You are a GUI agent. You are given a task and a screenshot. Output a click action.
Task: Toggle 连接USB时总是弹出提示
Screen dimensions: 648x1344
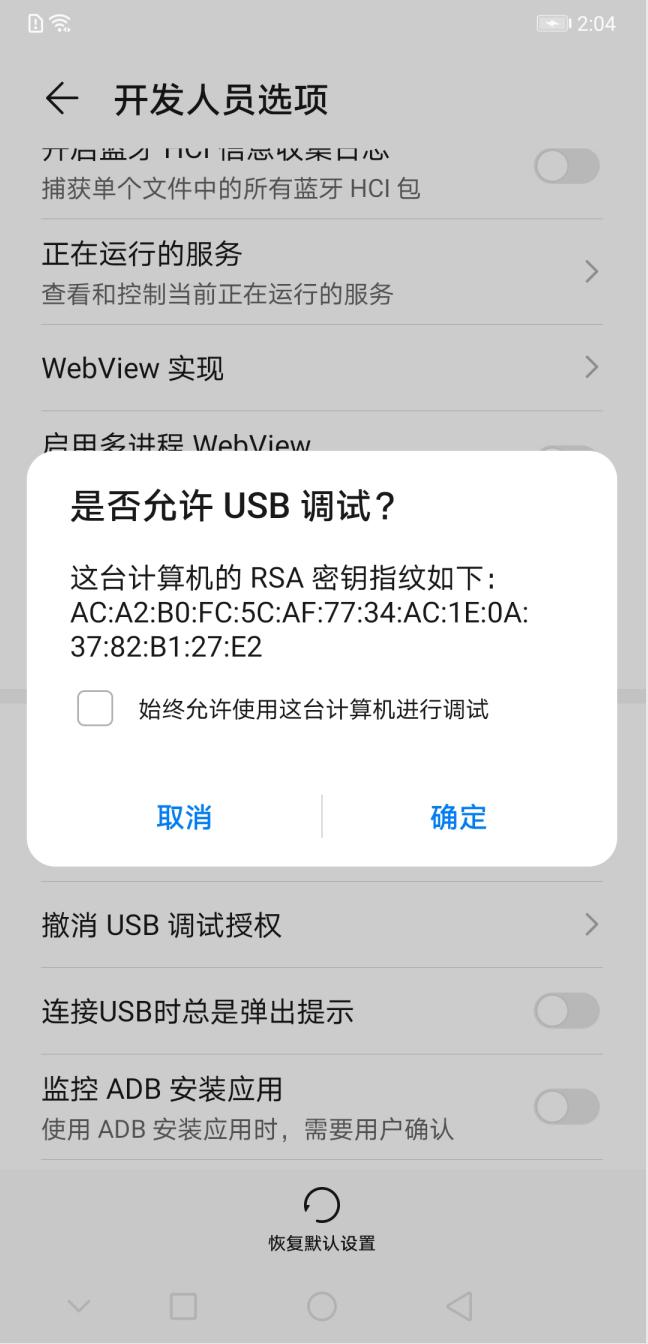[567, 1012]
